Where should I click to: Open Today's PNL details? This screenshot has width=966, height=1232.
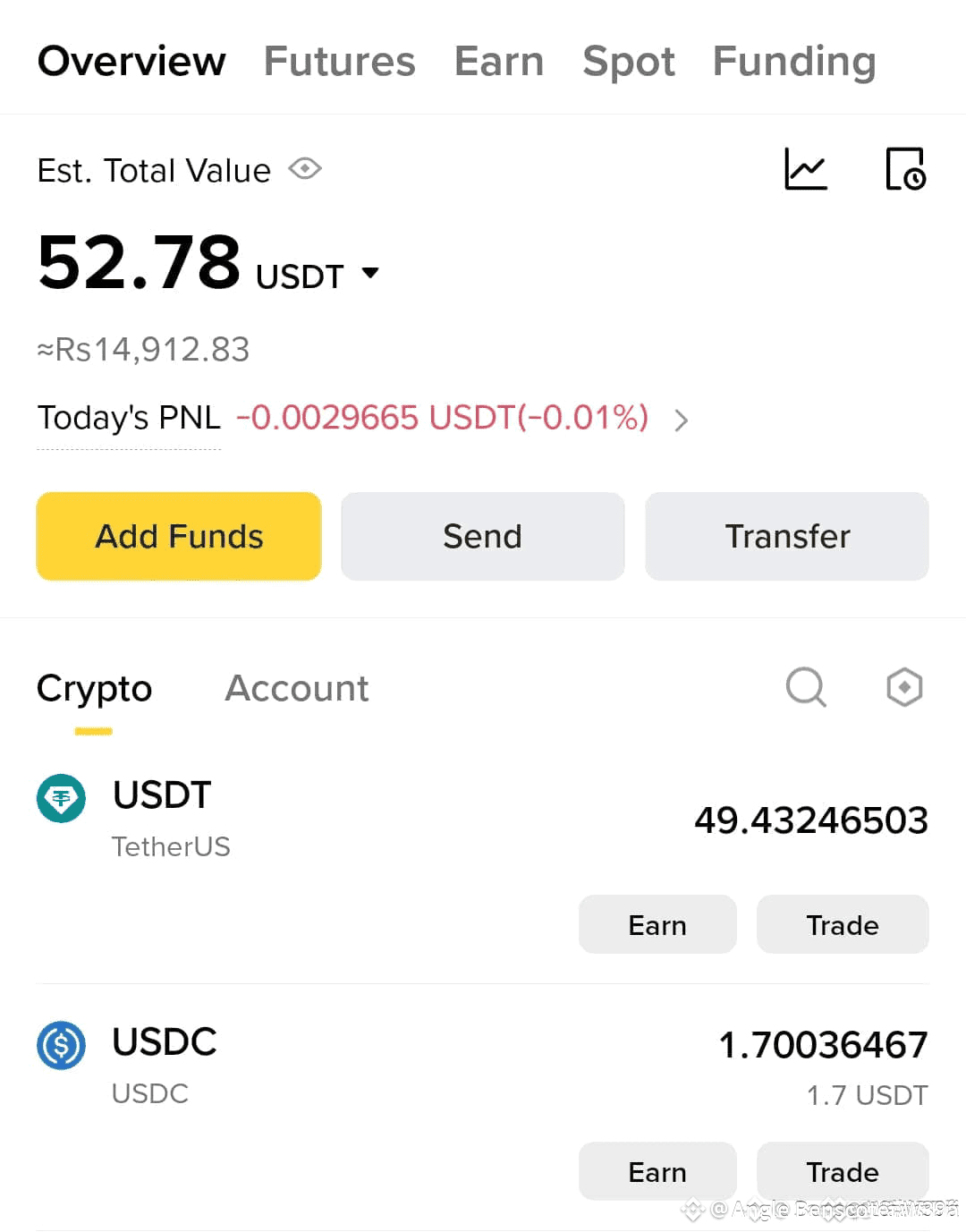(681, 420)
